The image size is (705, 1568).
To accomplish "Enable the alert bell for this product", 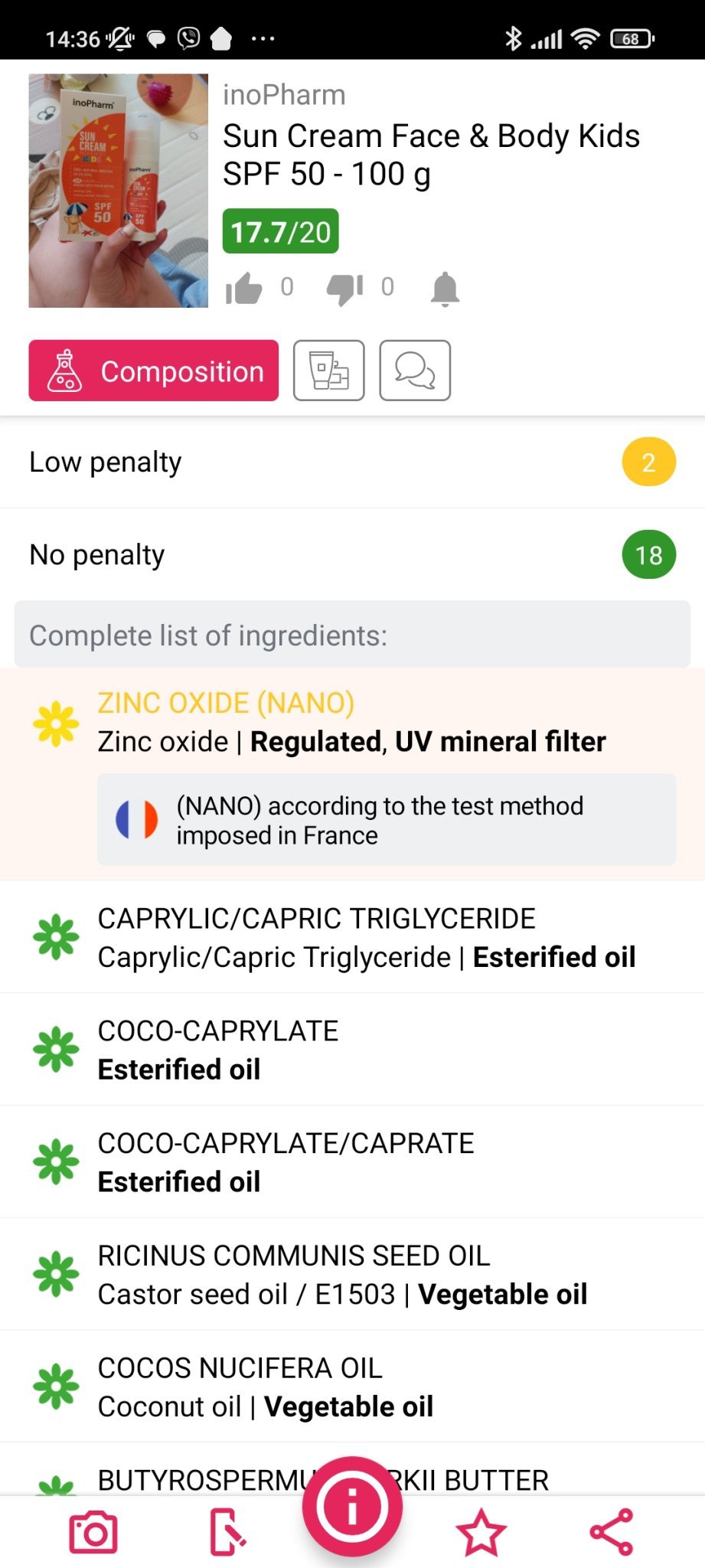I will 445,289.
